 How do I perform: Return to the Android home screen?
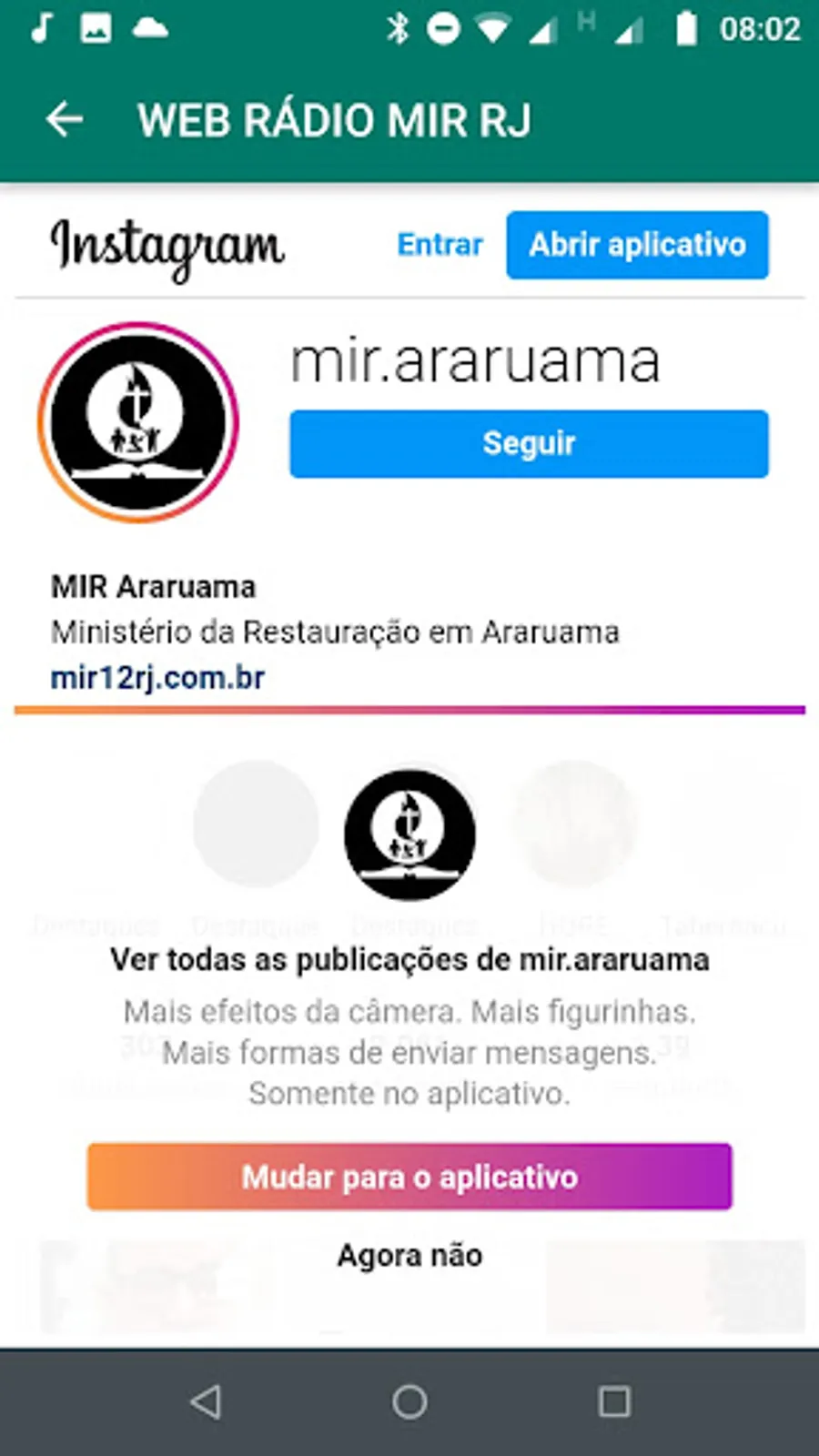click(409, 1401)
